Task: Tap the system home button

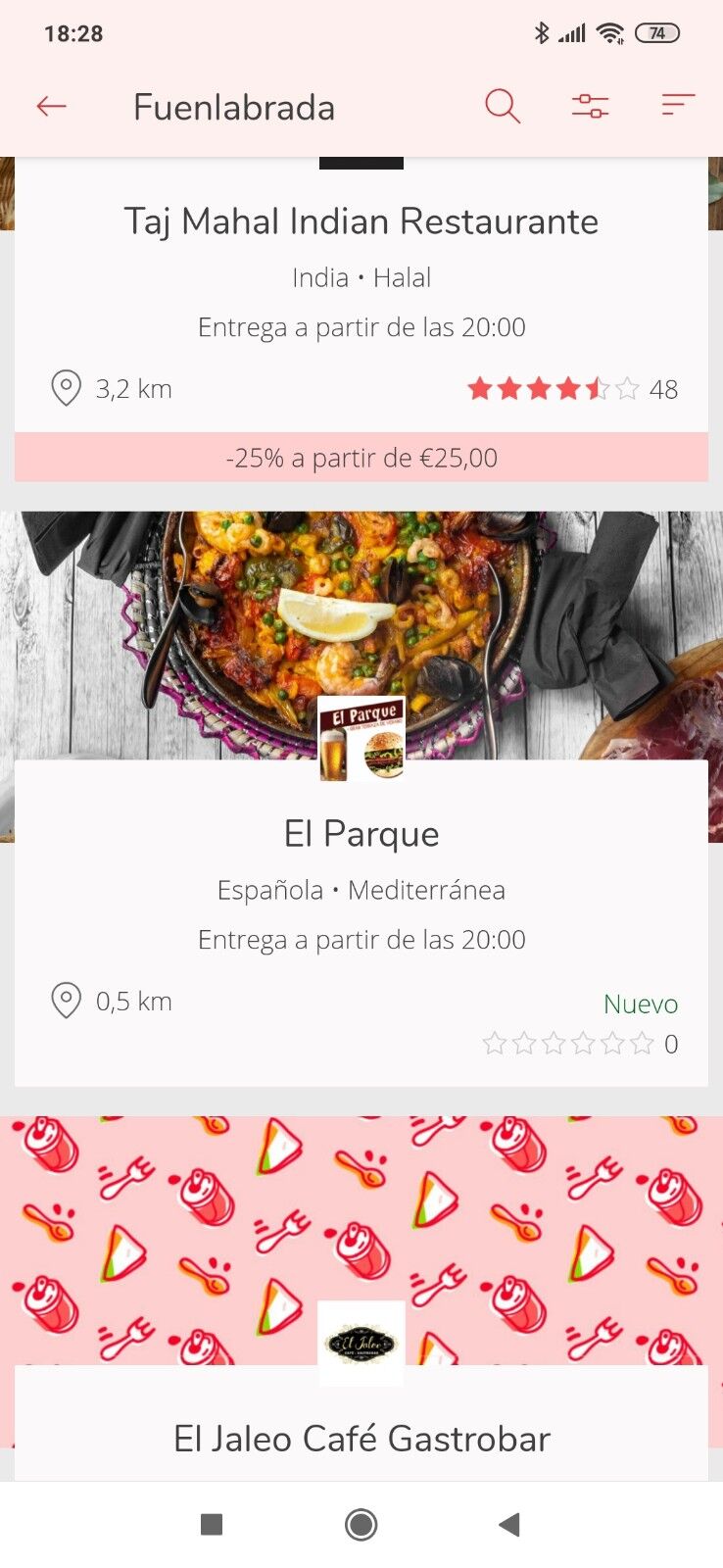Action: click(x=361, y=1525)
